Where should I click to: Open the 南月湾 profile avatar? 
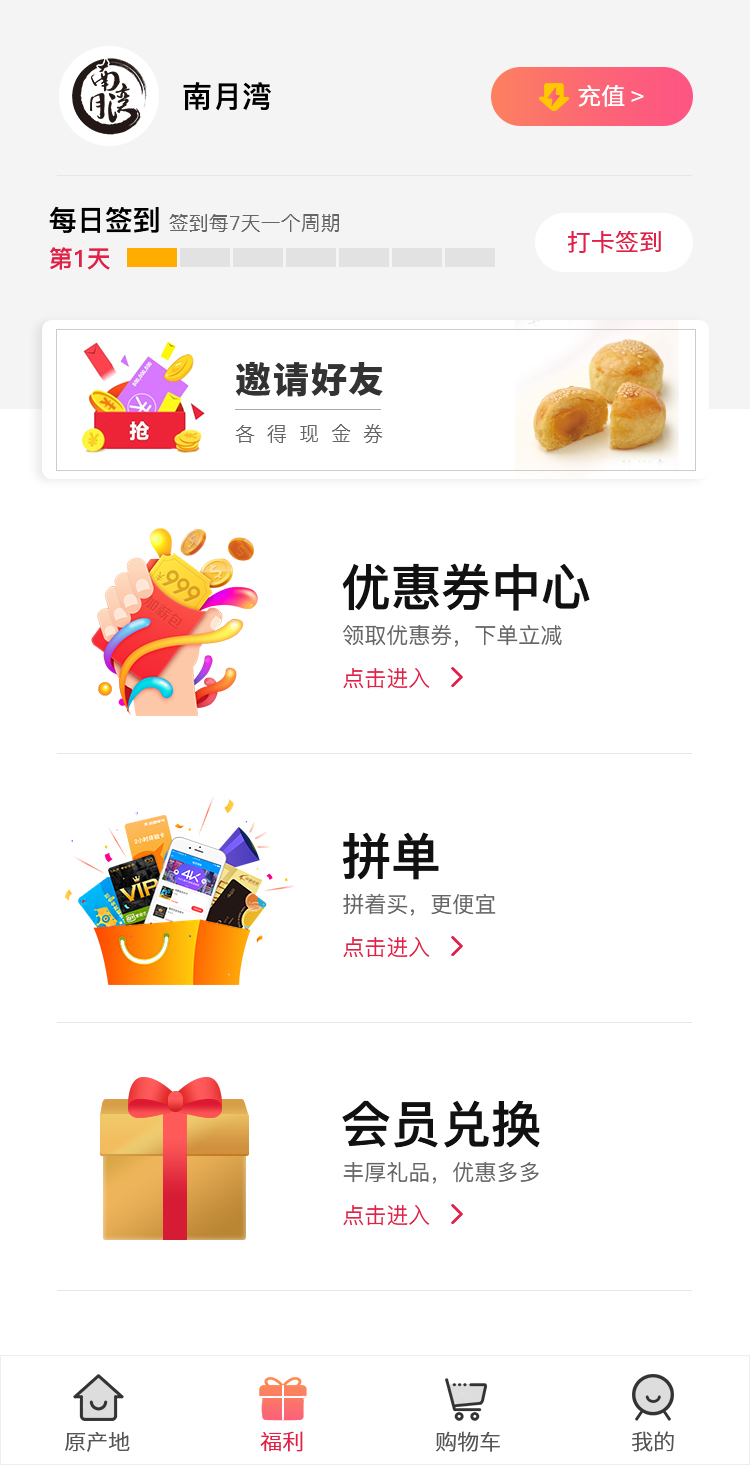[x=109, y=97]
